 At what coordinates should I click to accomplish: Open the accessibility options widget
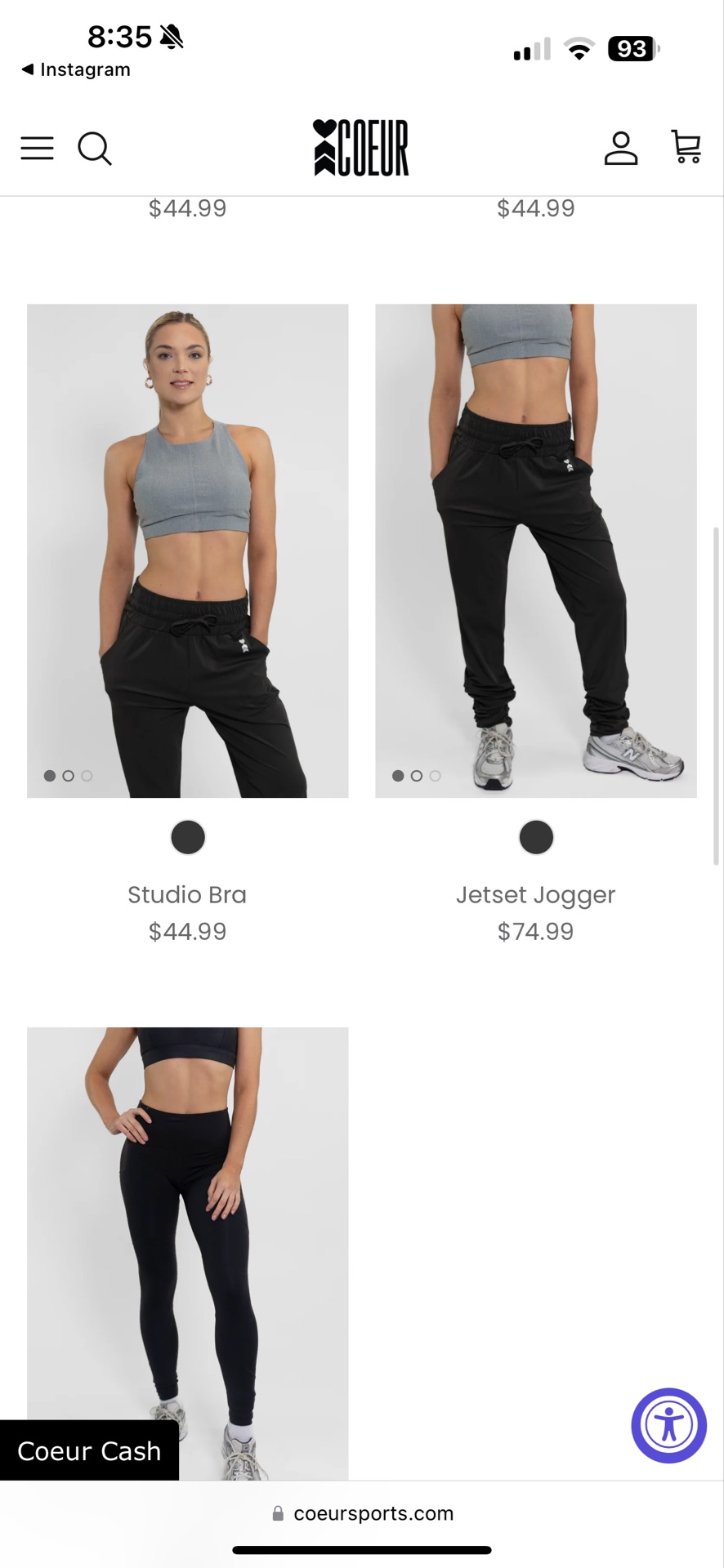point(668,1426)
